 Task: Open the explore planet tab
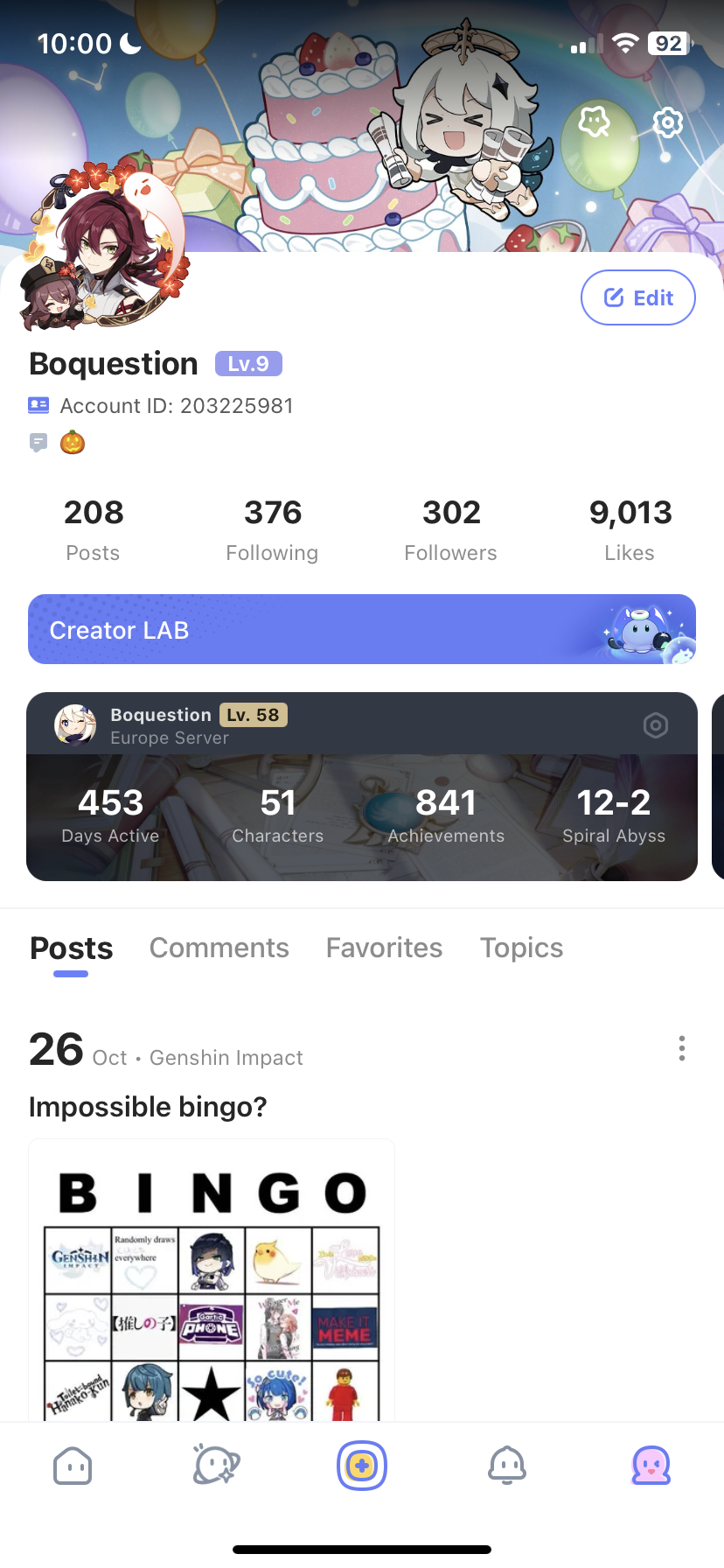[216, 1464]
